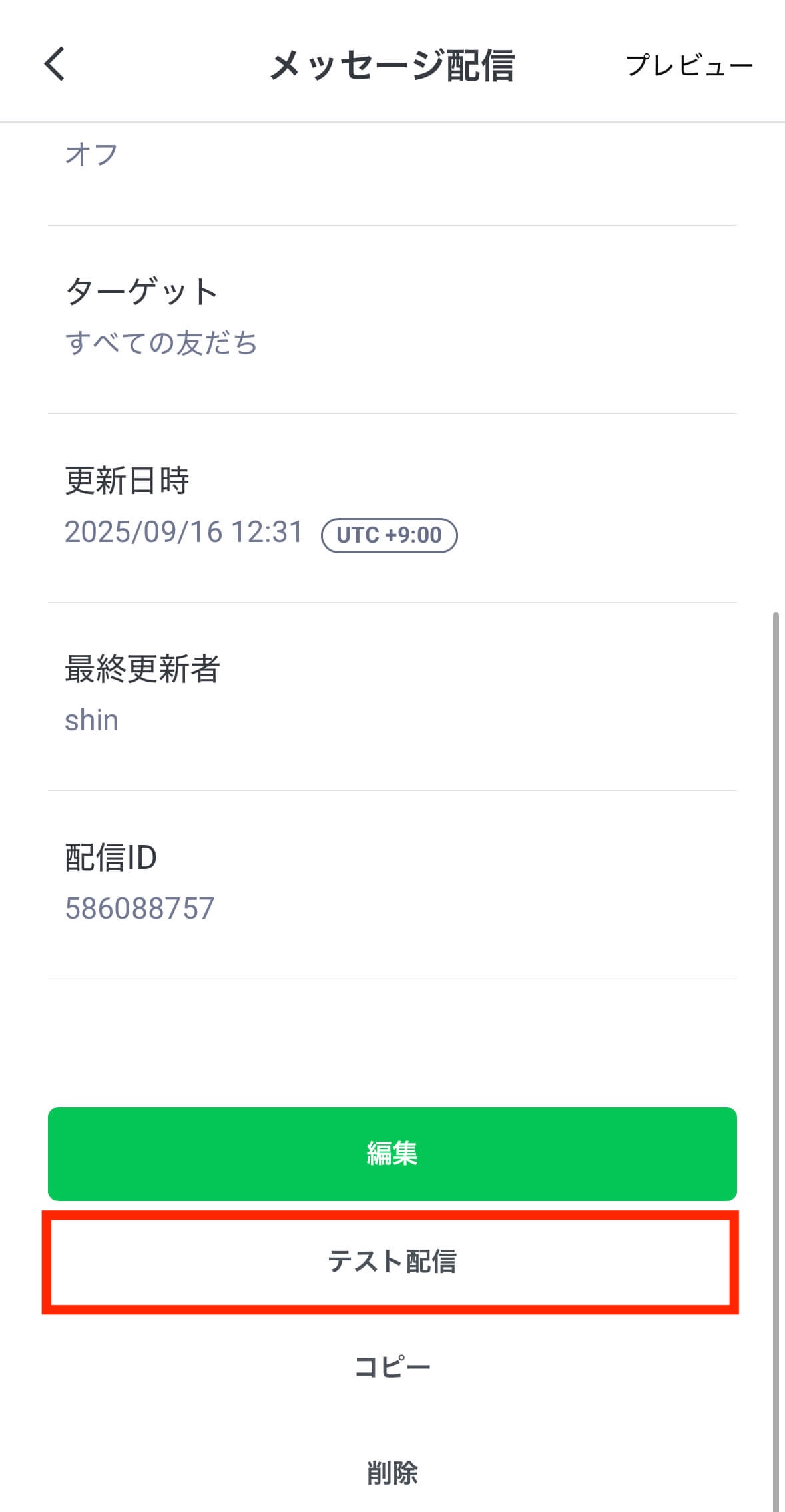Send a テスト配信 test broadcast
The image size is (785, 1512).
point(392,1261)
